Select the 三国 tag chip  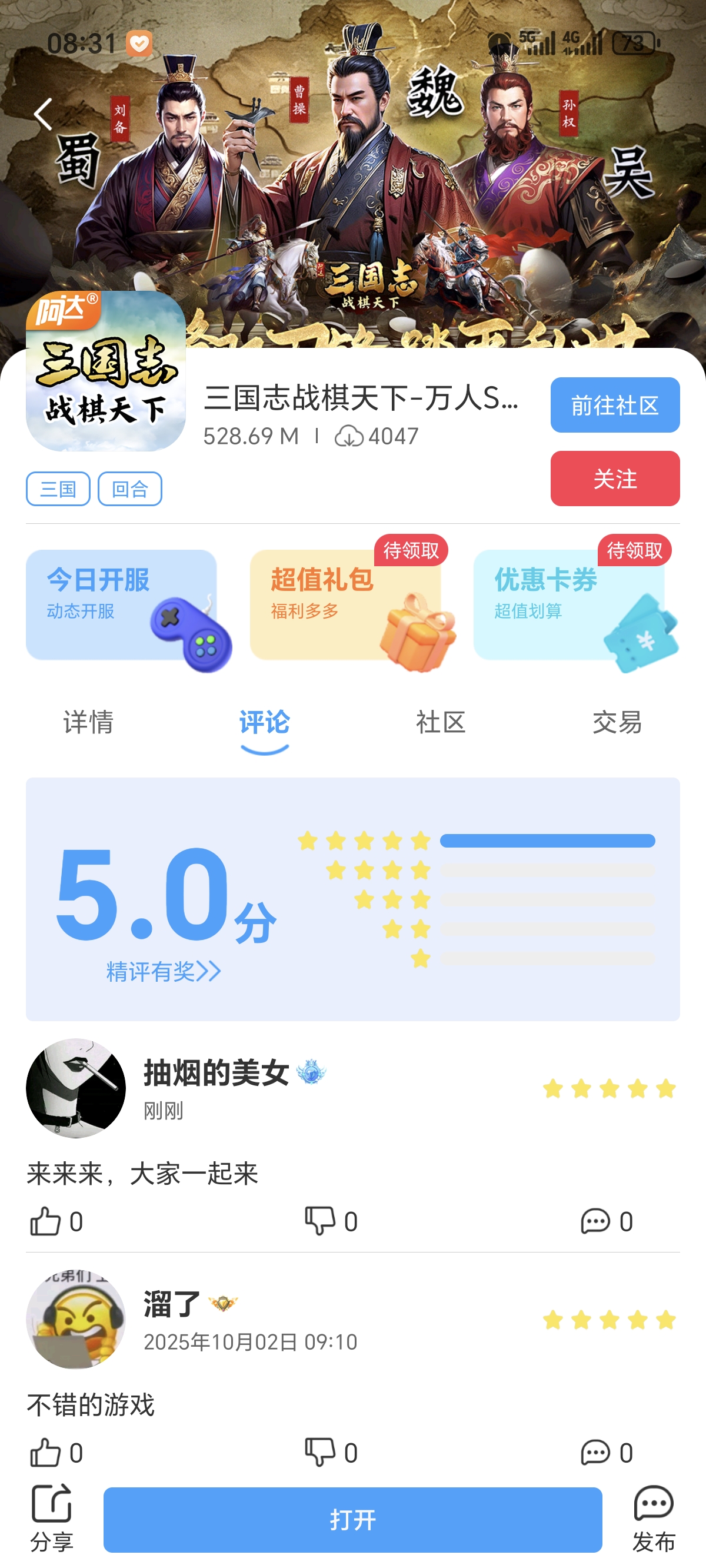tap(58, 489)
